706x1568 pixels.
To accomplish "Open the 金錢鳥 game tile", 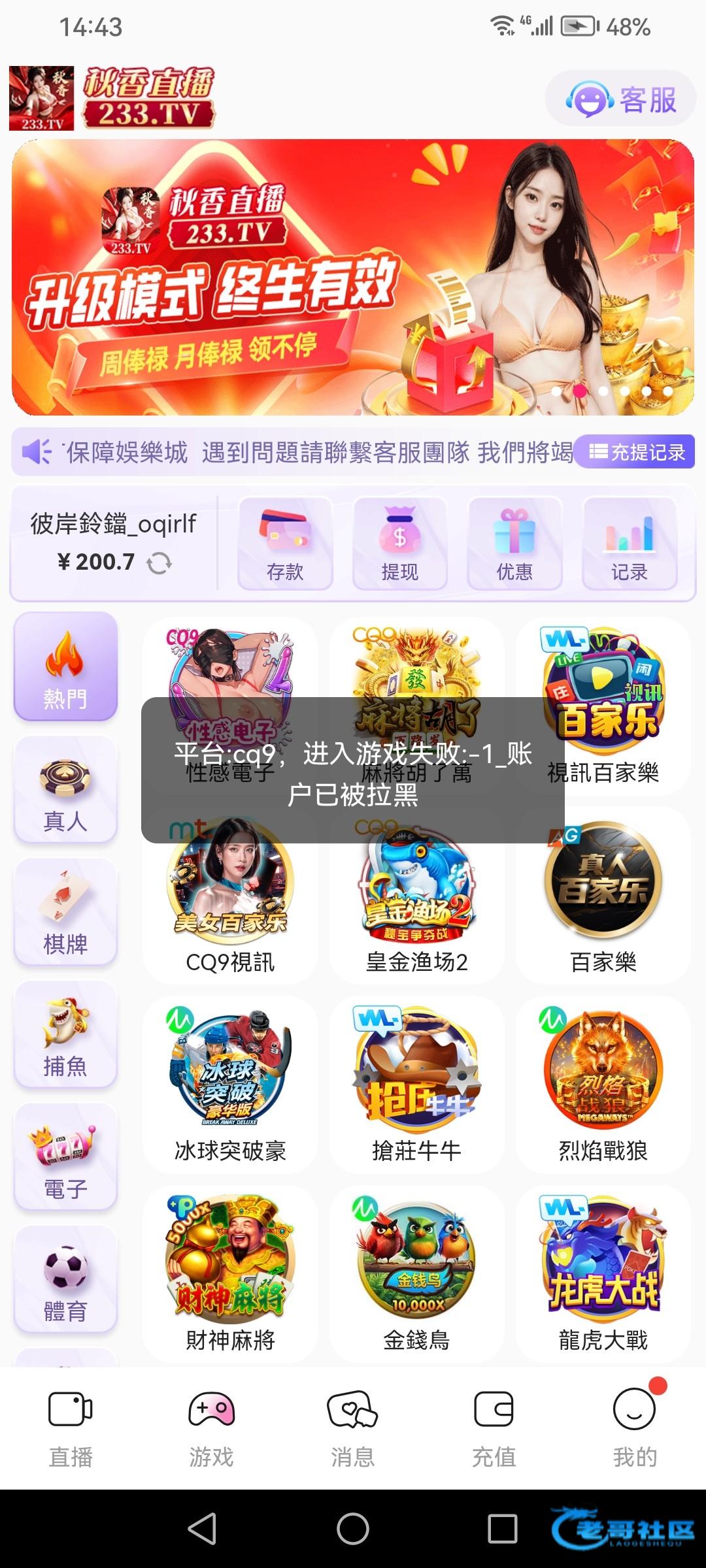I will pos(416,1273).
